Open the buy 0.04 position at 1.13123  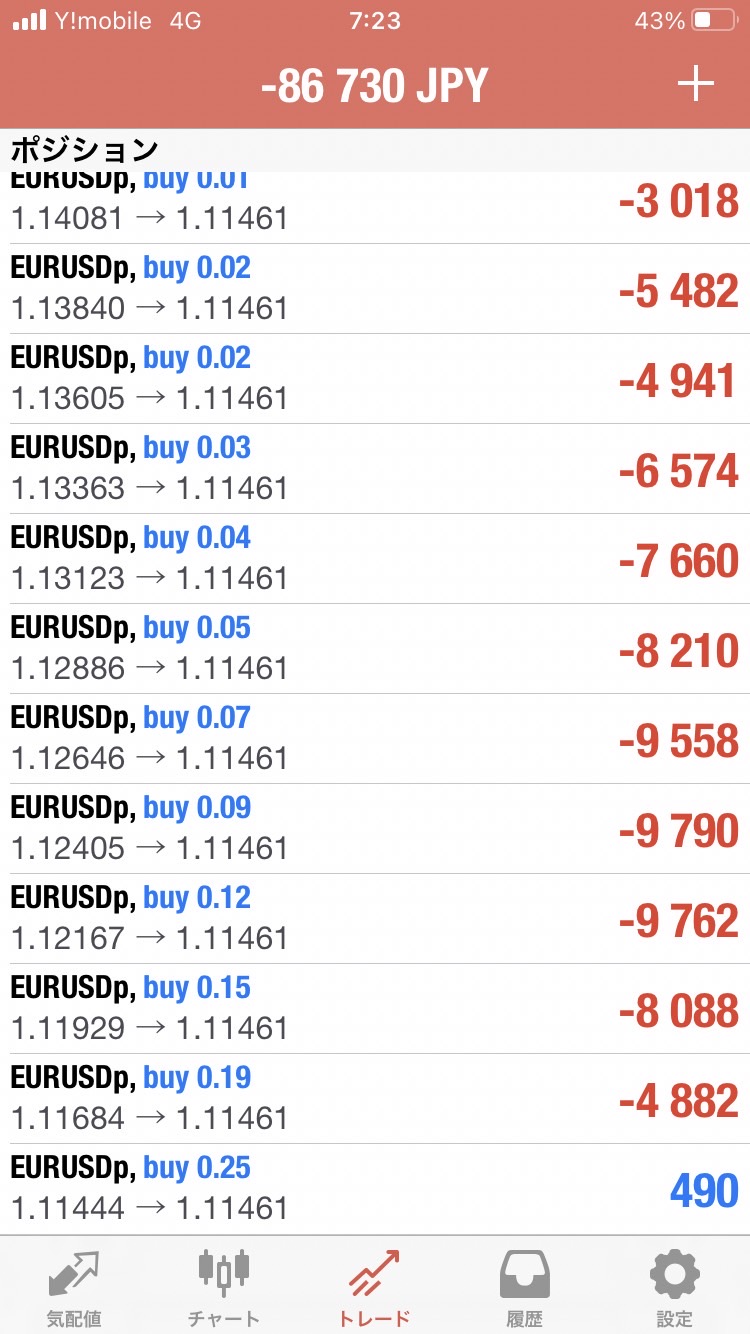pos(375,559)
